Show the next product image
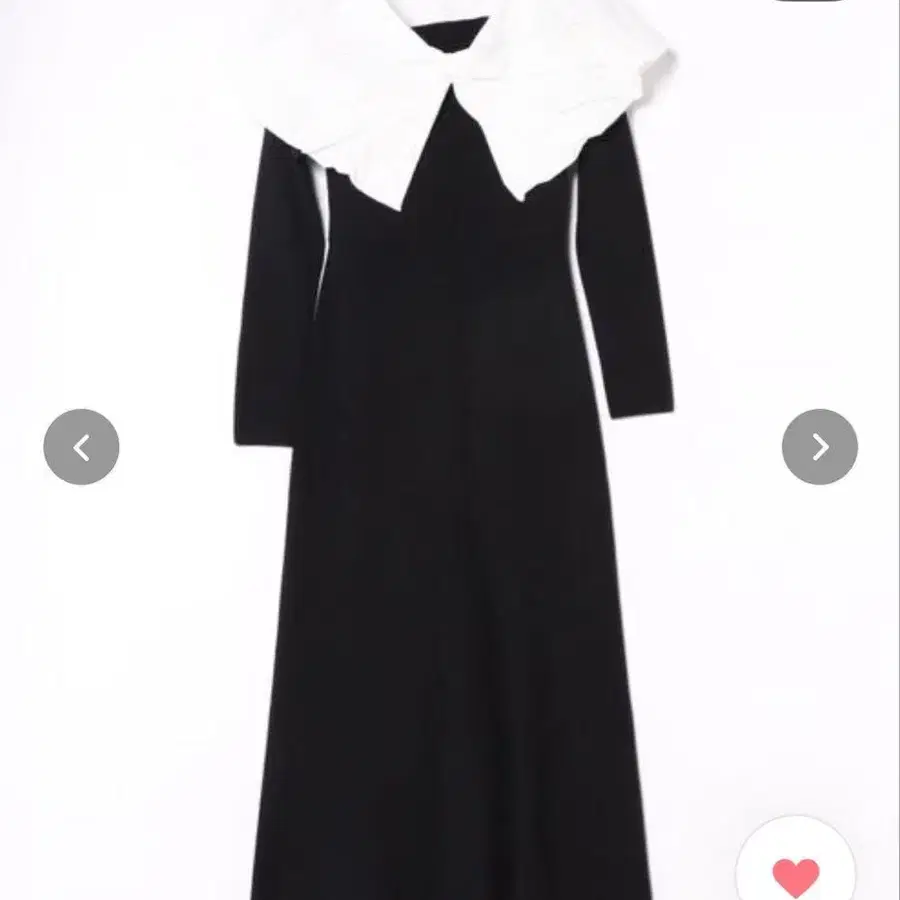Image resolution: width=900 pixels, height=900 pixels. tap(819, 447)
